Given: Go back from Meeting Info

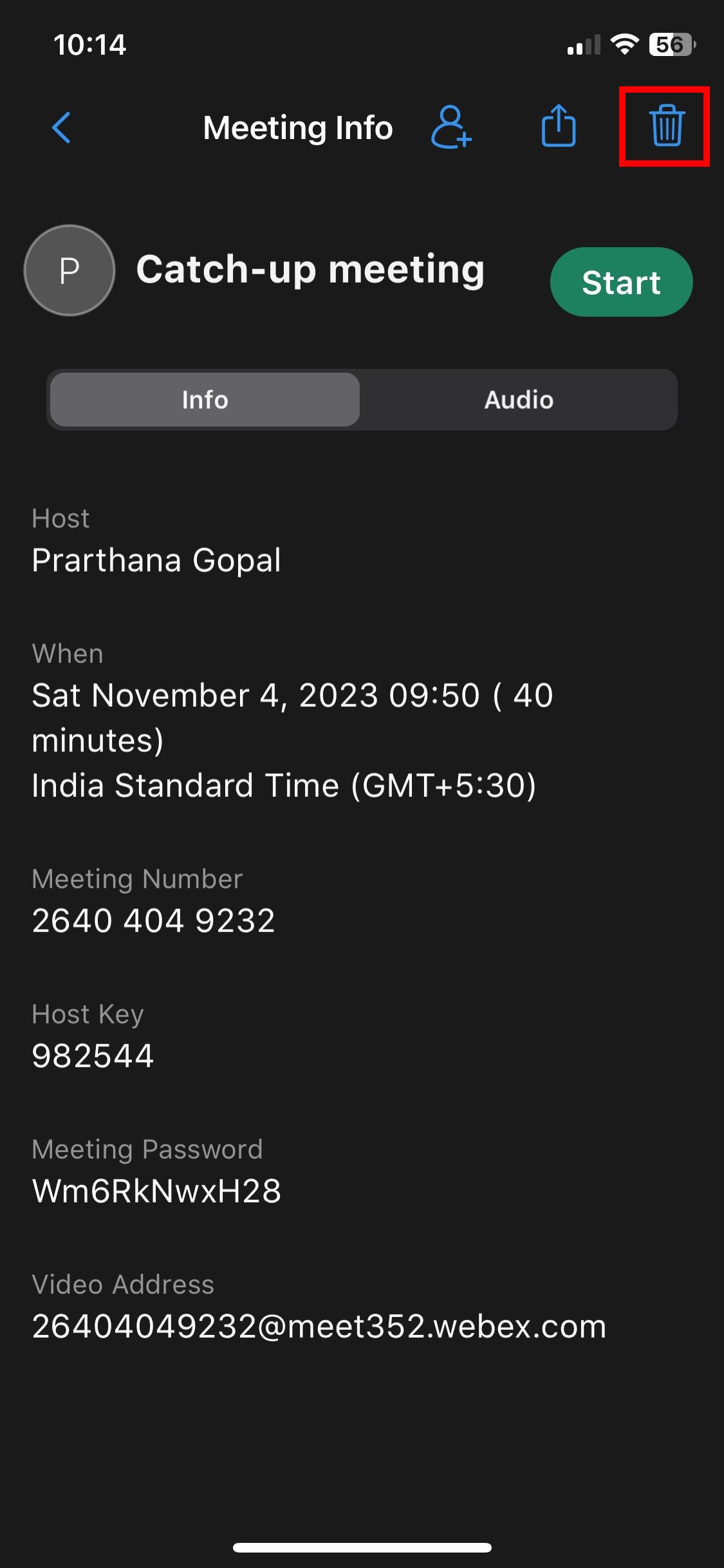Looking at the screenshot, I should tap(61, 127).
